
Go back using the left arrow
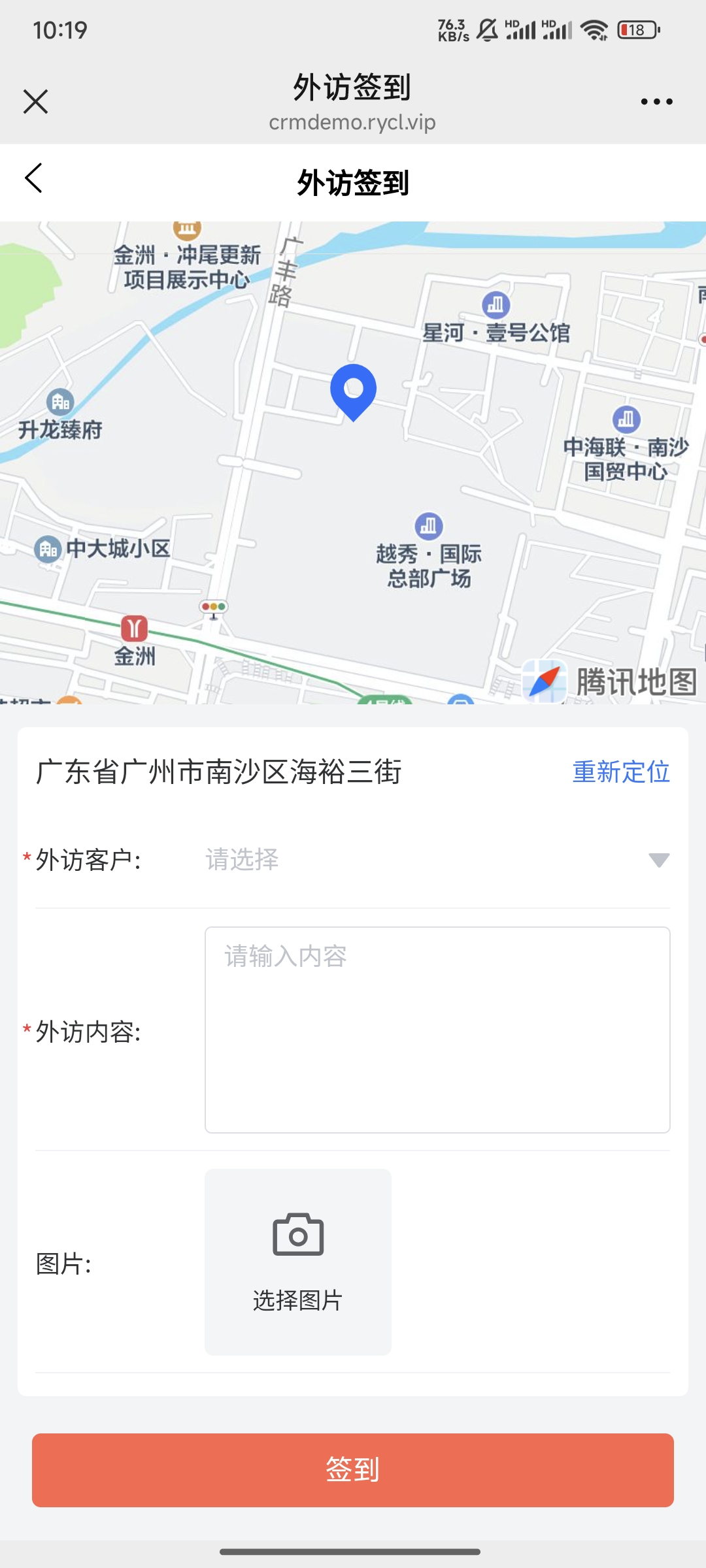34,178
